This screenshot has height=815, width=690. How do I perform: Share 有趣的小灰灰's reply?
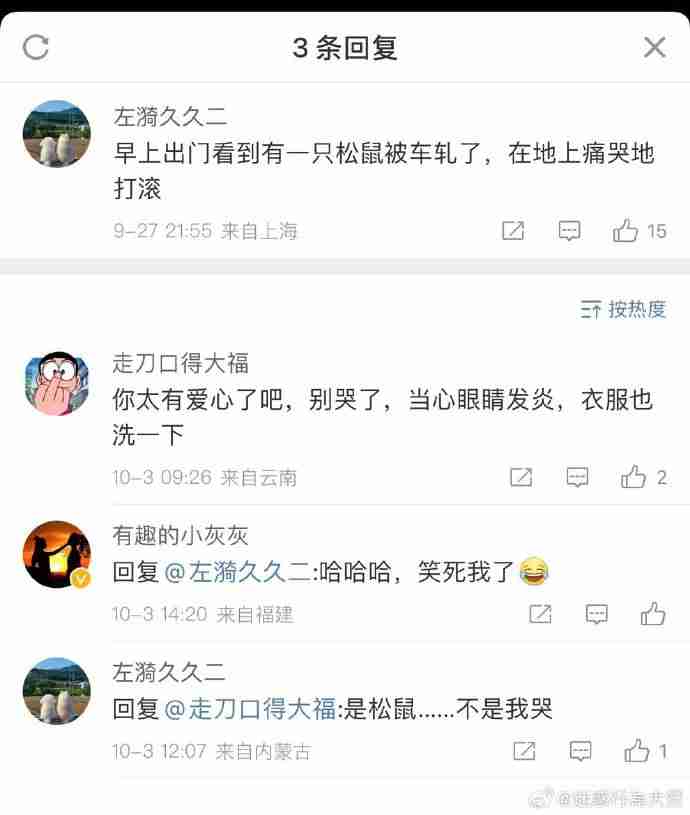(x=540, y=613)
